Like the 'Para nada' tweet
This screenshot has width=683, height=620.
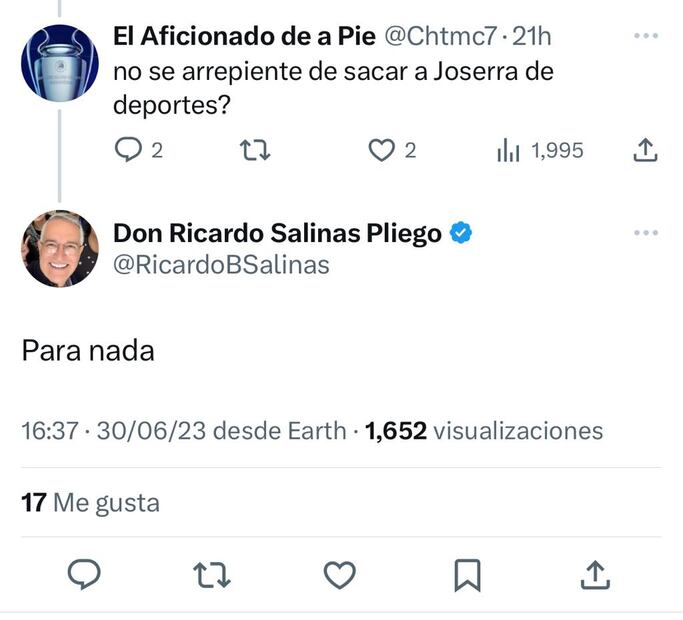tap(340, 574)
